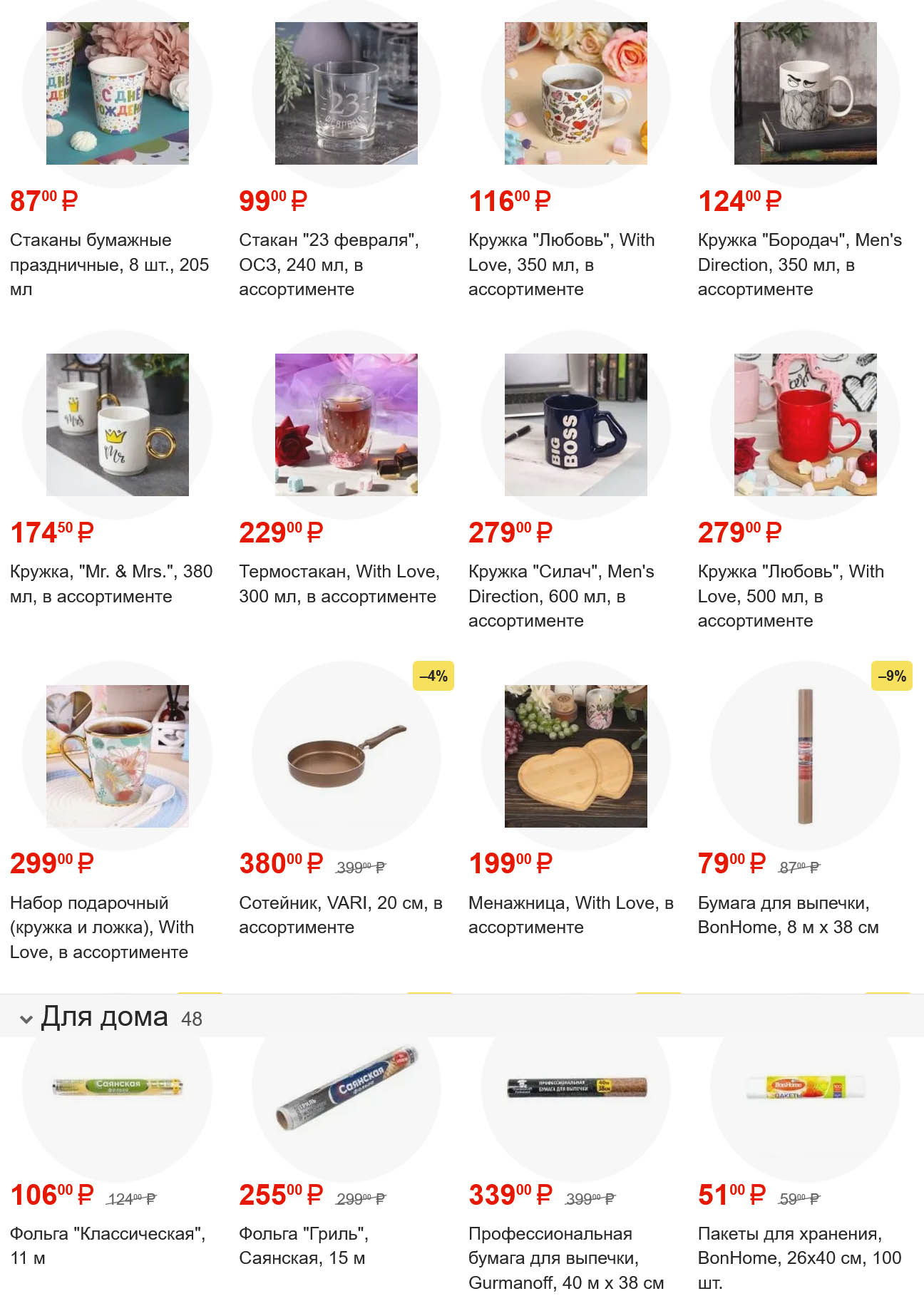View the Термостакан With Love product
The width and height of the screenshot is (924, 1301).
(x=346, y=425)
